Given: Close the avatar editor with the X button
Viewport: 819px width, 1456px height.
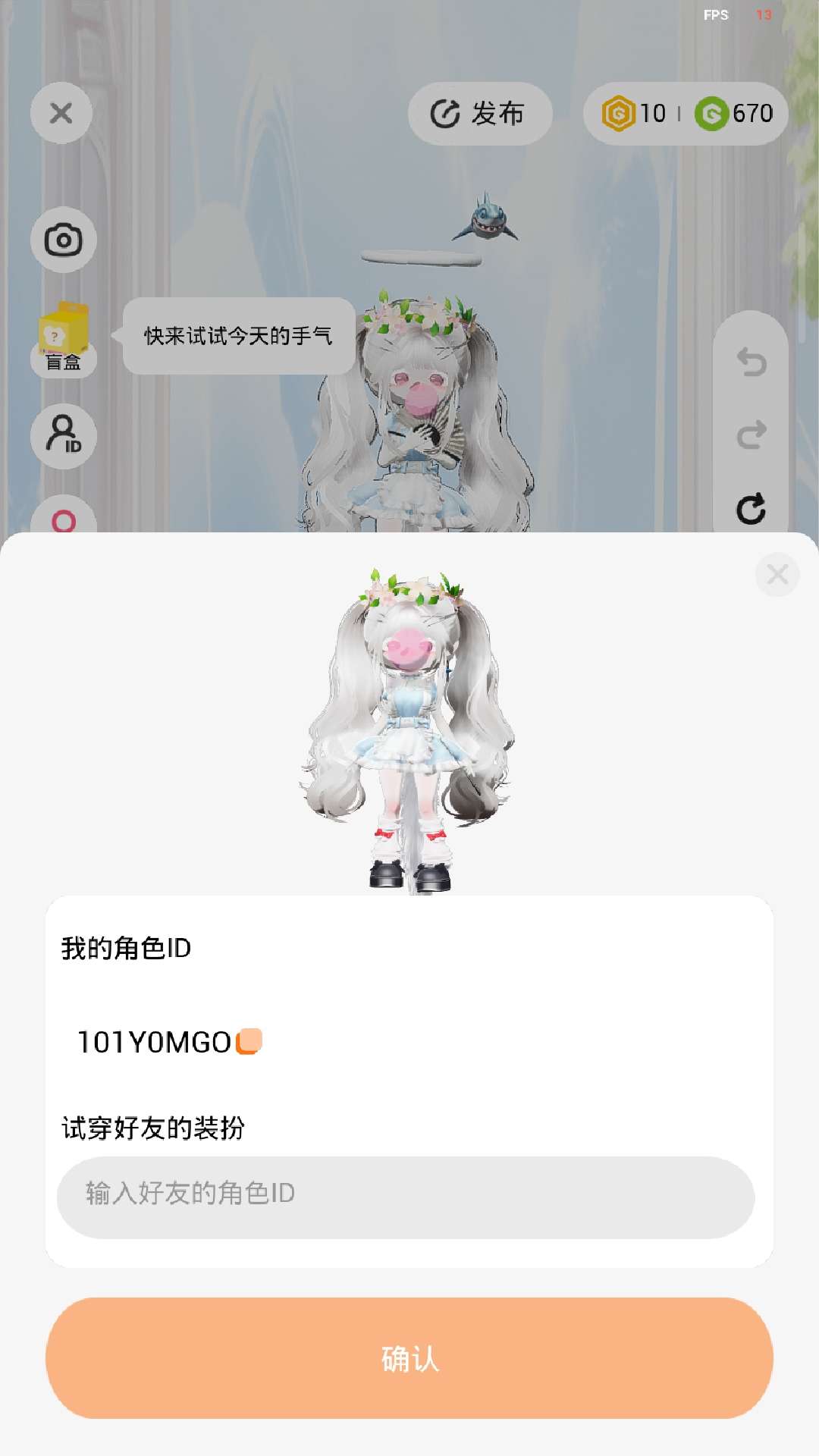Looking at the screenshot, I should (x=61, y=114).
